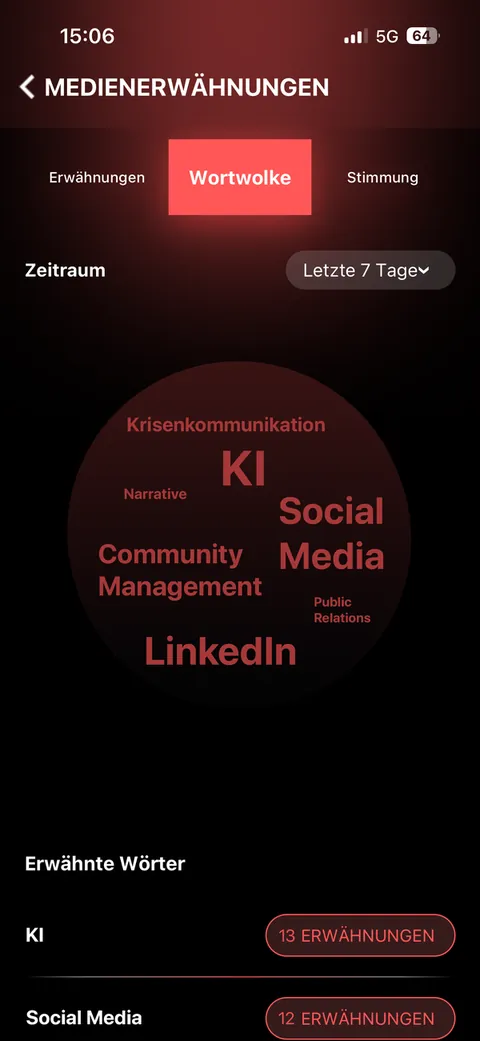
Task: Go back from Medienerwähnungen
Action: [27, 87]
